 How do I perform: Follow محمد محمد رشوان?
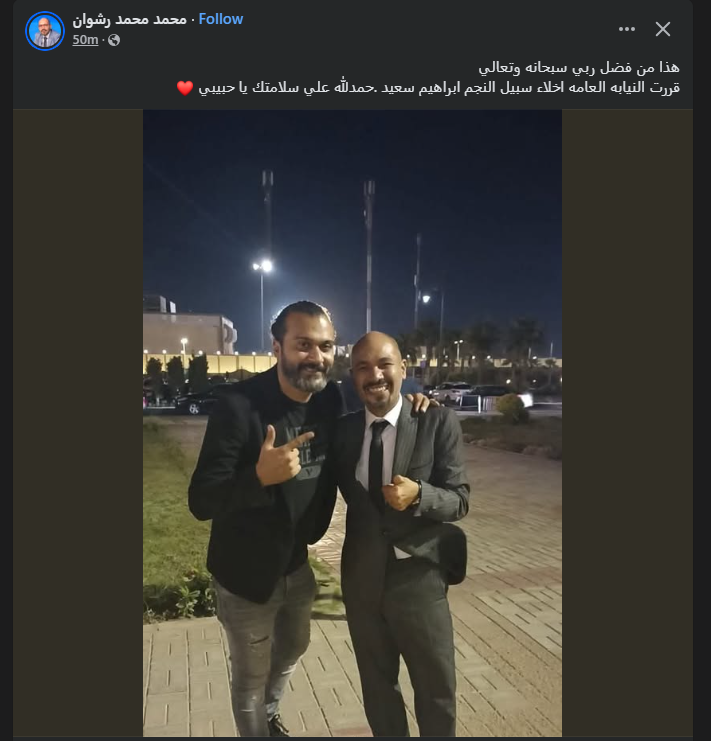221,19
